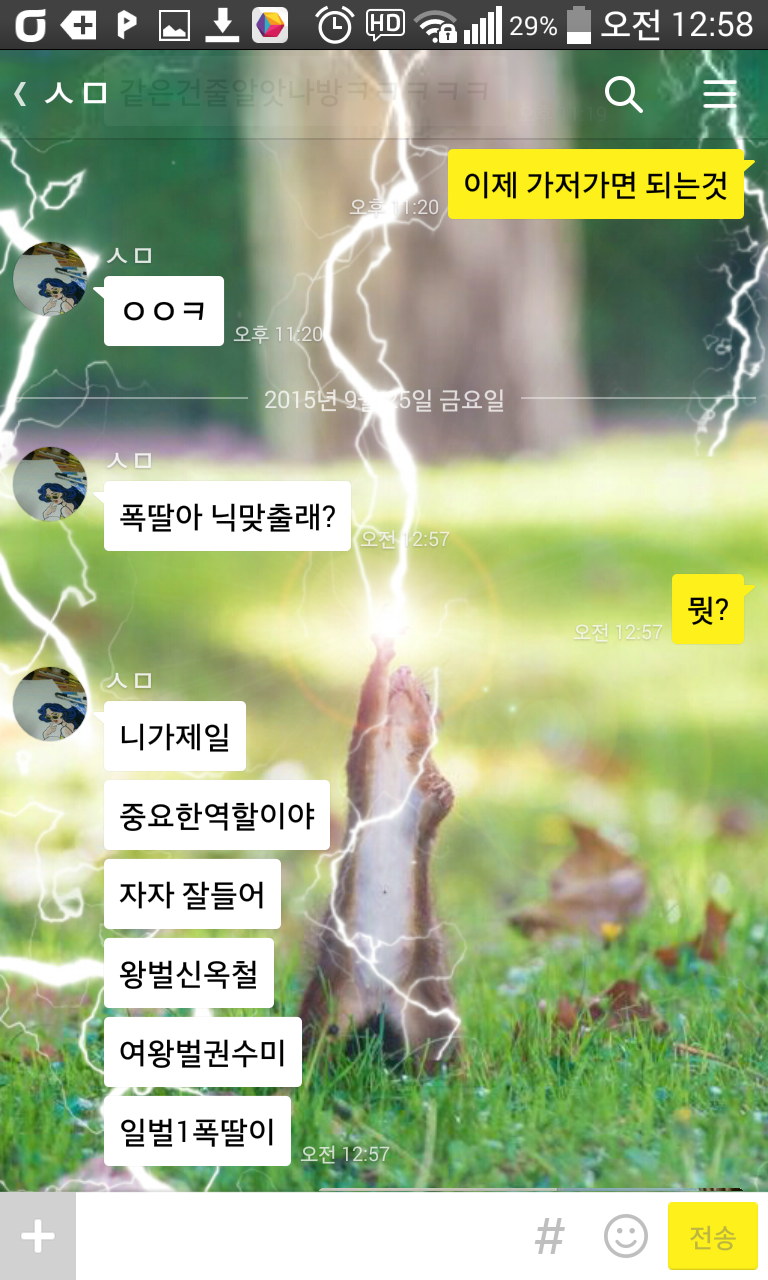
Task: Open the hashtag search icon
Action: [x=549, y=1237]
